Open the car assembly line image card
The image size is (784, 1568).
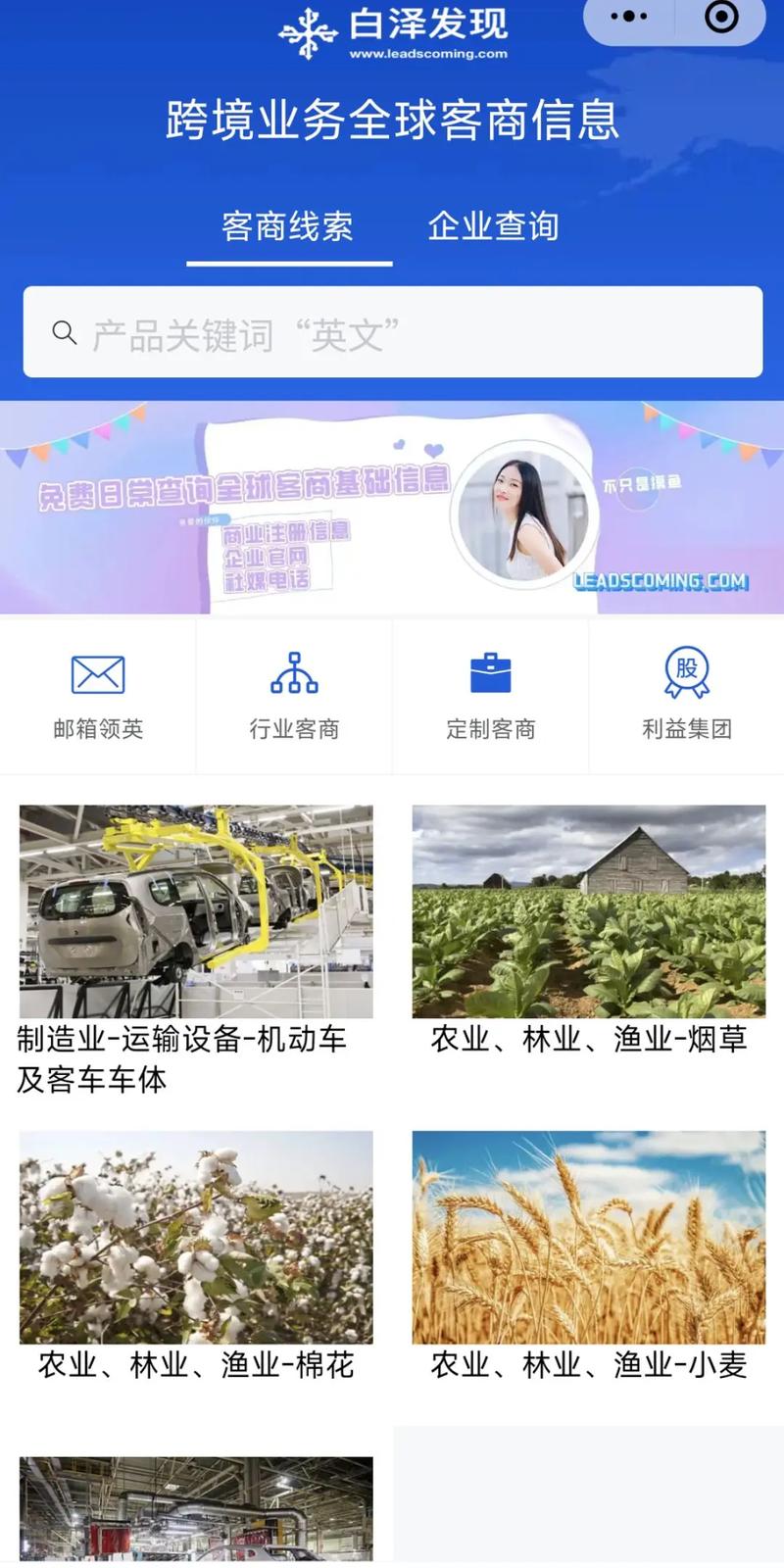pyautogui.click(x=195, y=911)
